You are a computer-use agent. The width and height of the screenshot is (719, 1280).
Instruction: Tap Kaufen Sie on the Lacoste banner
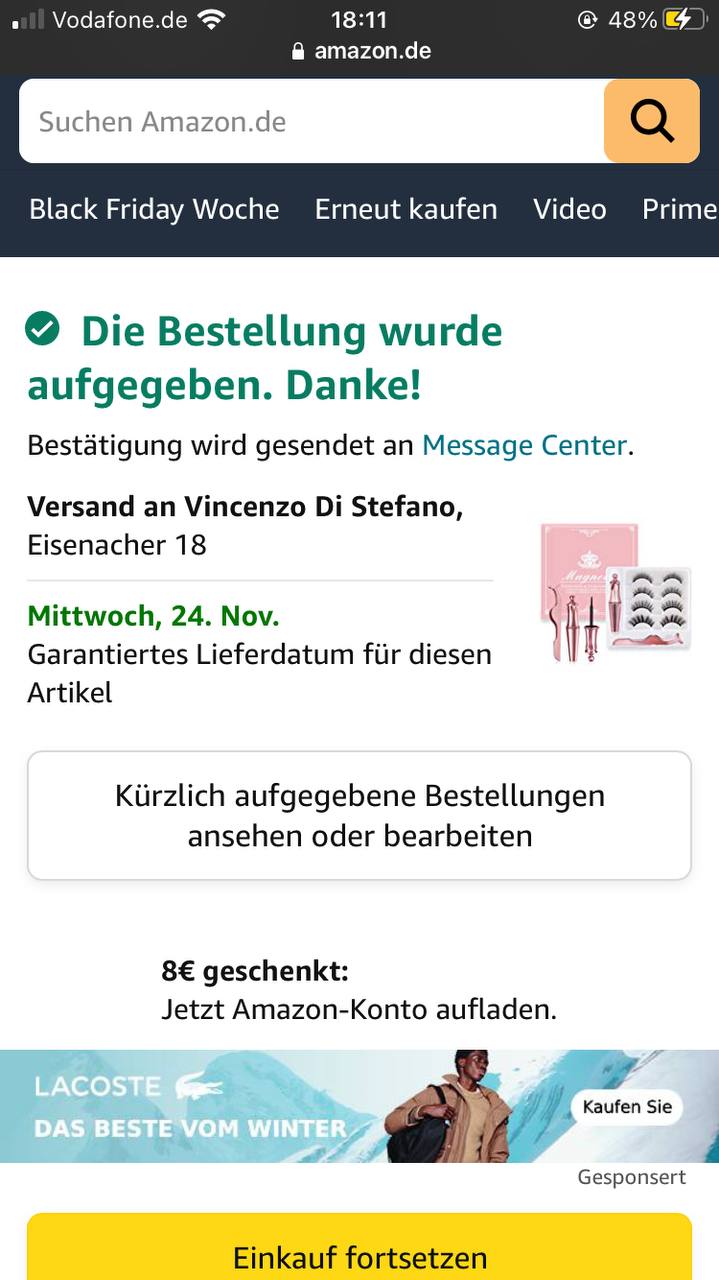627,1107
